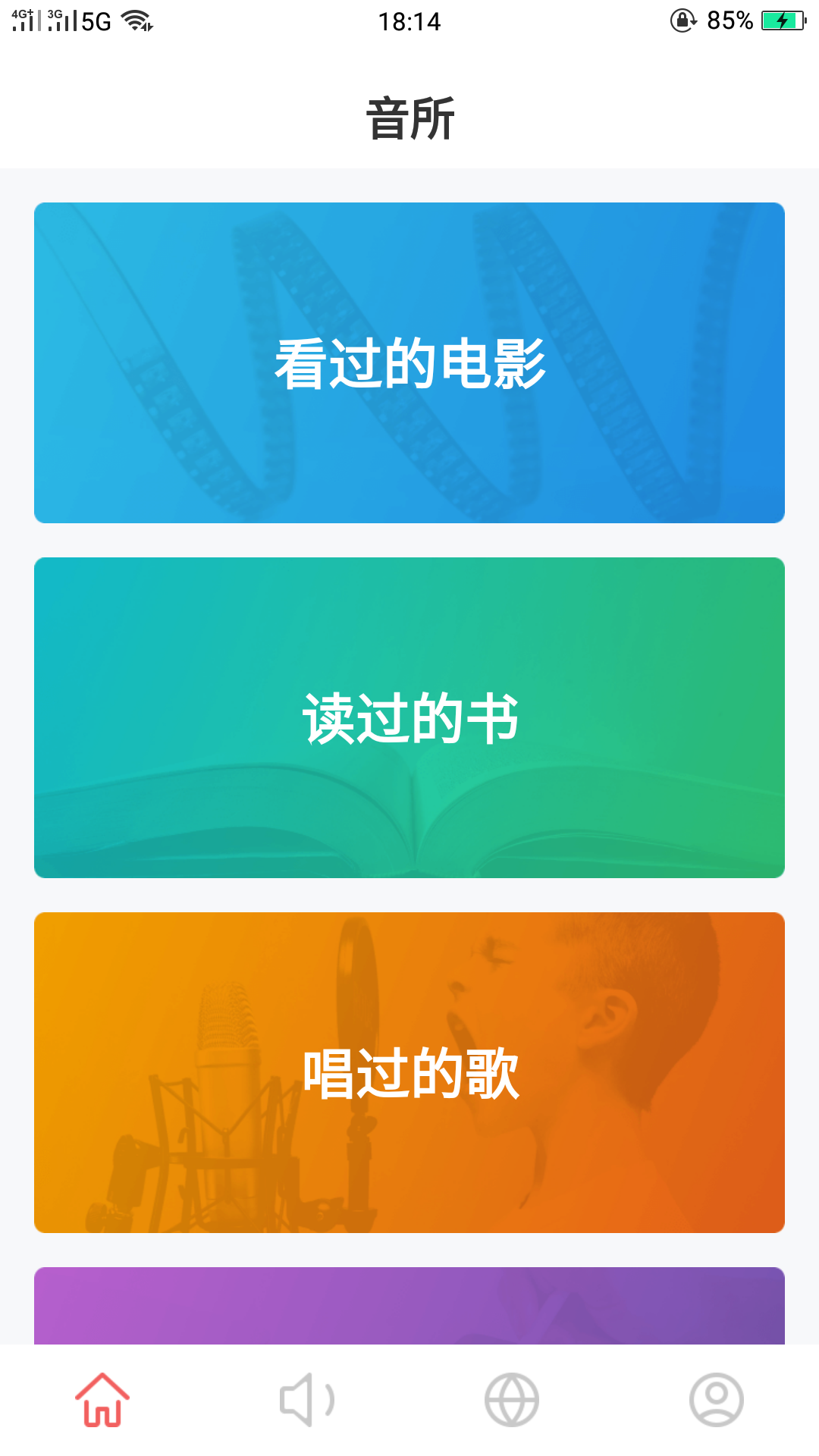
Task: Open the partially visible purple card
Action: tap(409, 1306)
